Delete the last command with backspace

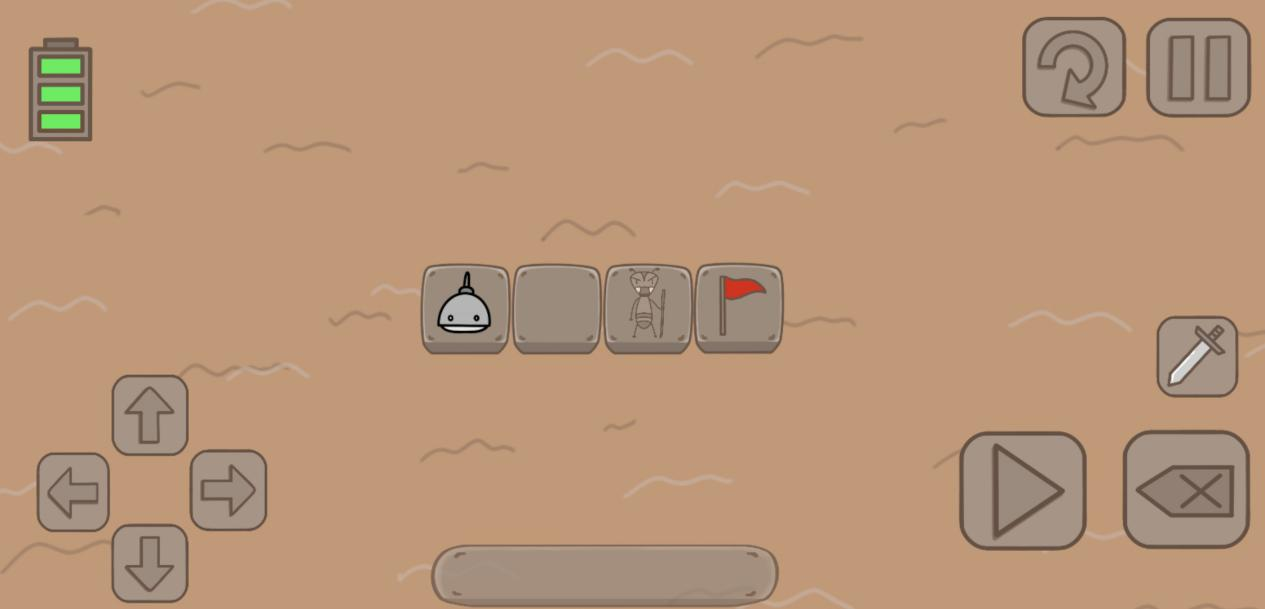pos(1186,490)
